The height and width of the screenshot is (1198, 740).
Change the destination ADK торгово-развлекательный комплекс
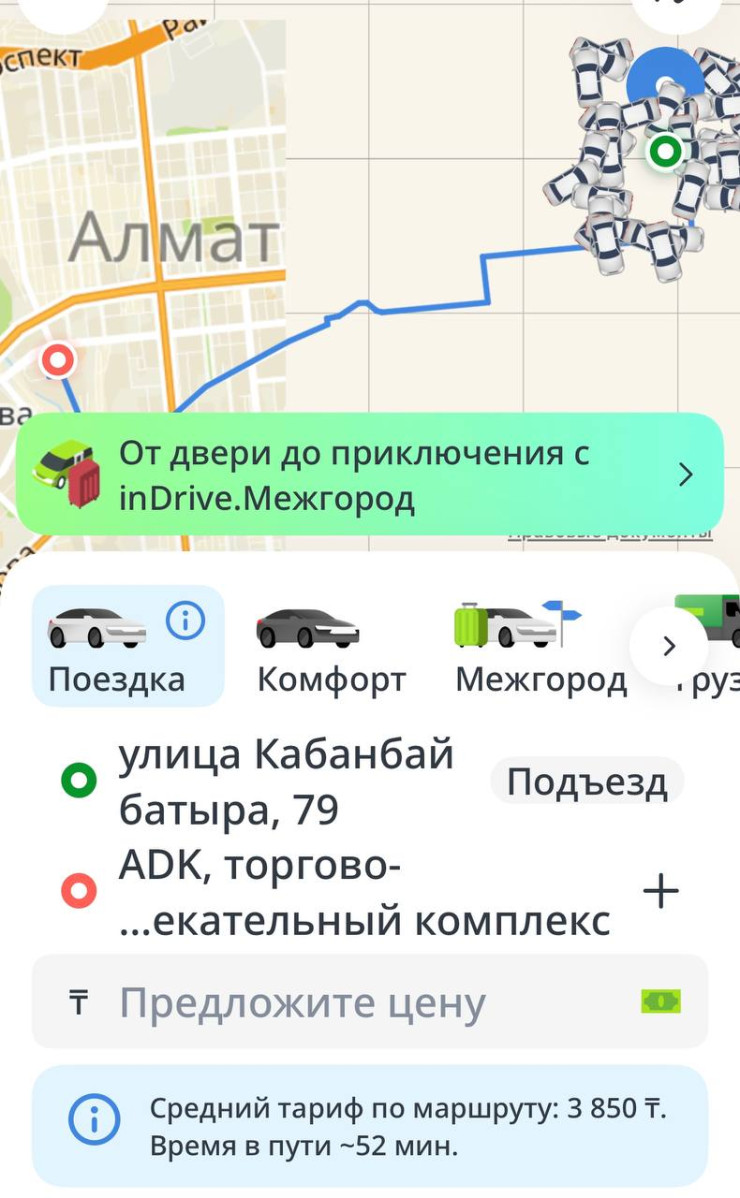364,892
